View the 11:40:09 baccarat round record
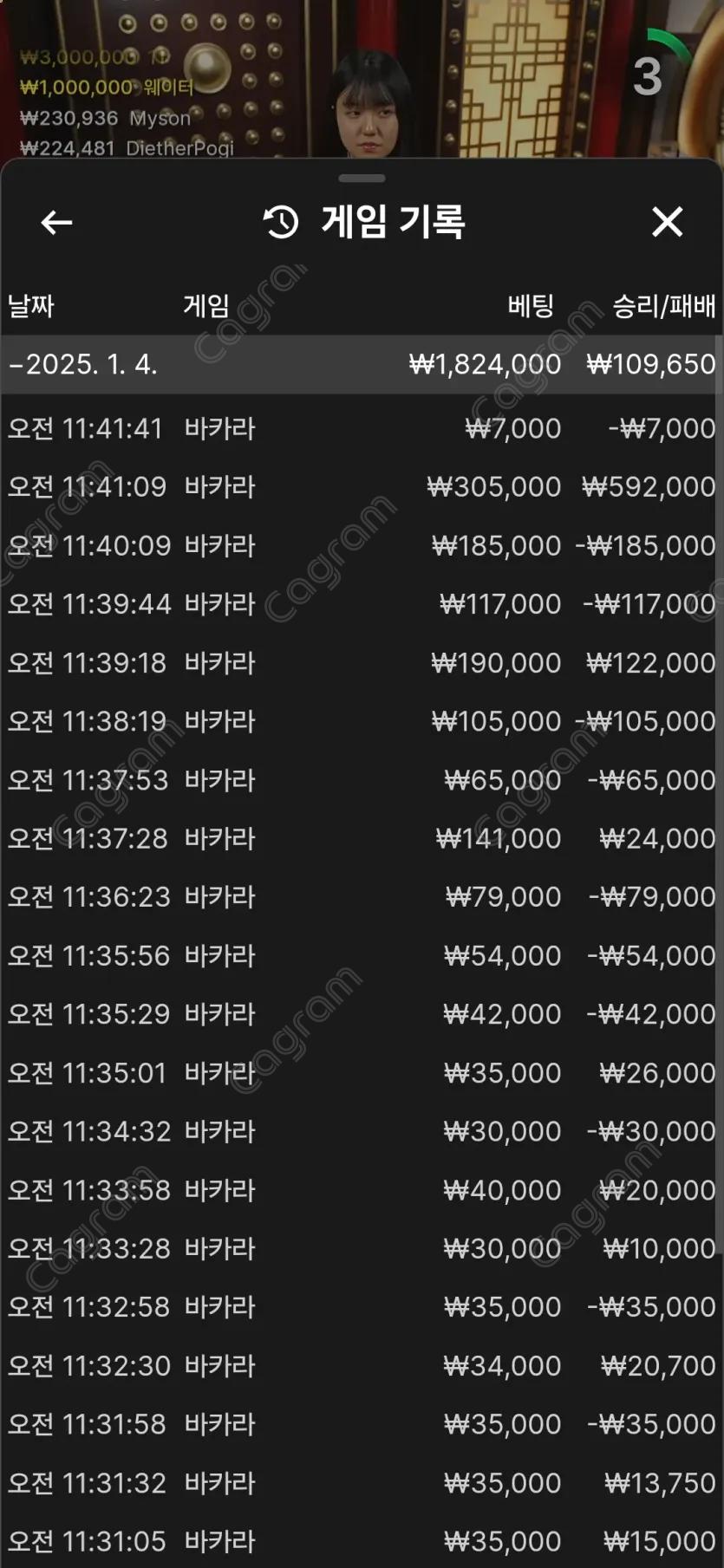Viewport: 724px width, 1568px height. tap(362, 546)
